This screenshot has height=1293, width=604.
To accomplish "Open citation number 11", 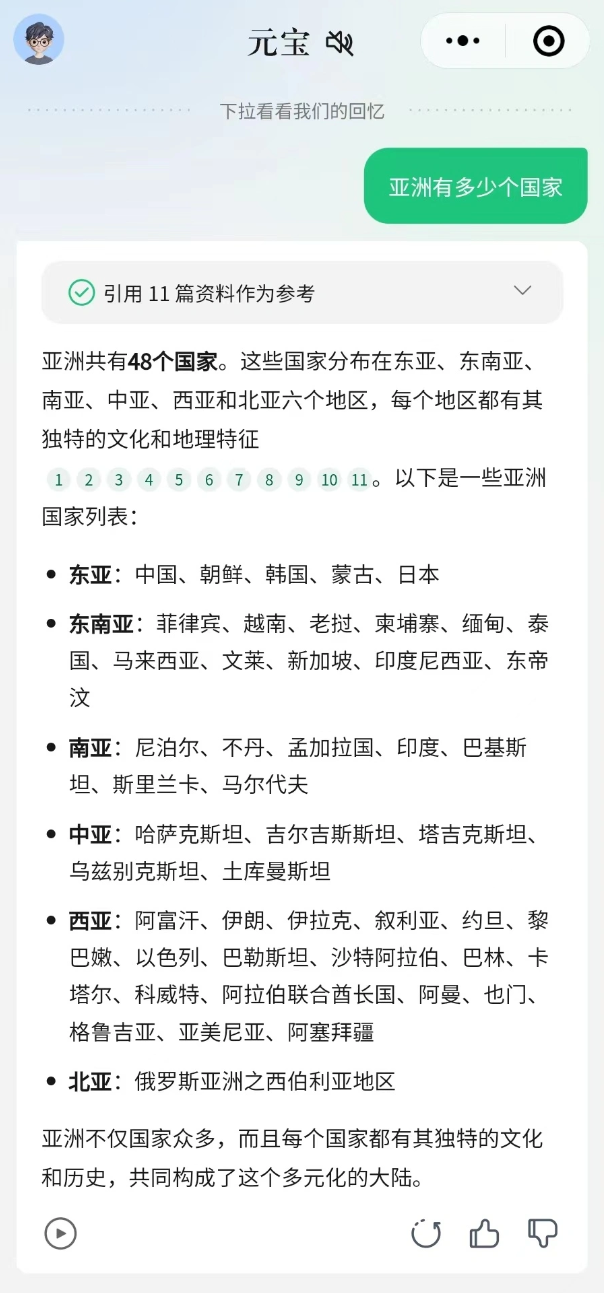I will [359, 480].
